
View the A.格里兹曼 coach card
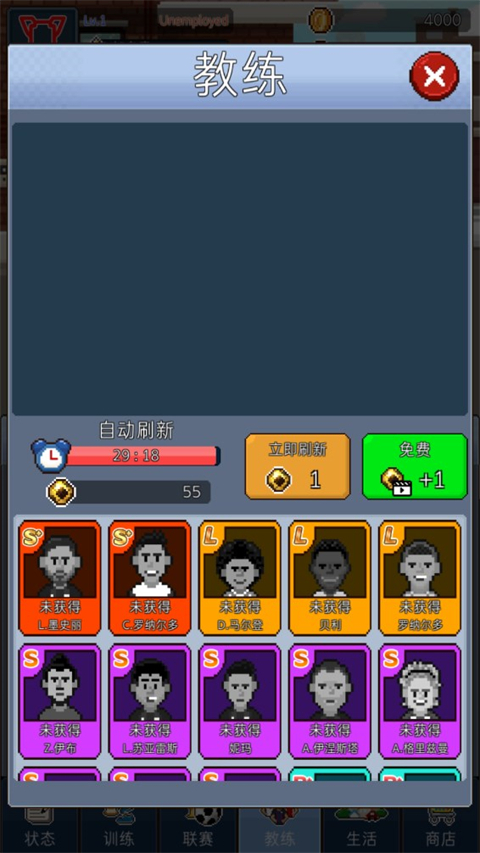(x=420, y=701)
